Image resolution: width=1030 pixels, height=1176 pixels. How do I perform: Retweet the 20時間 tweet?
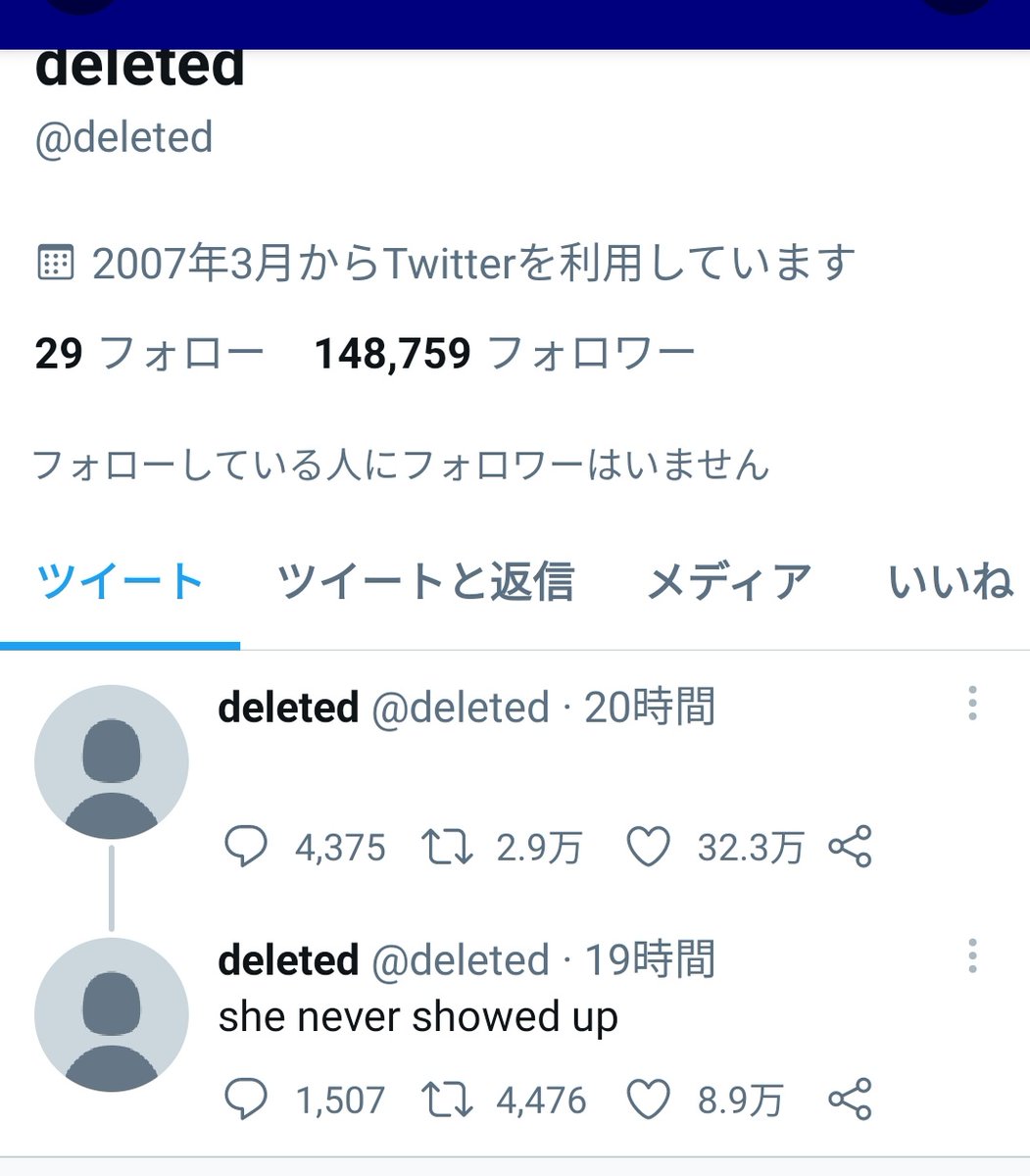447,847
